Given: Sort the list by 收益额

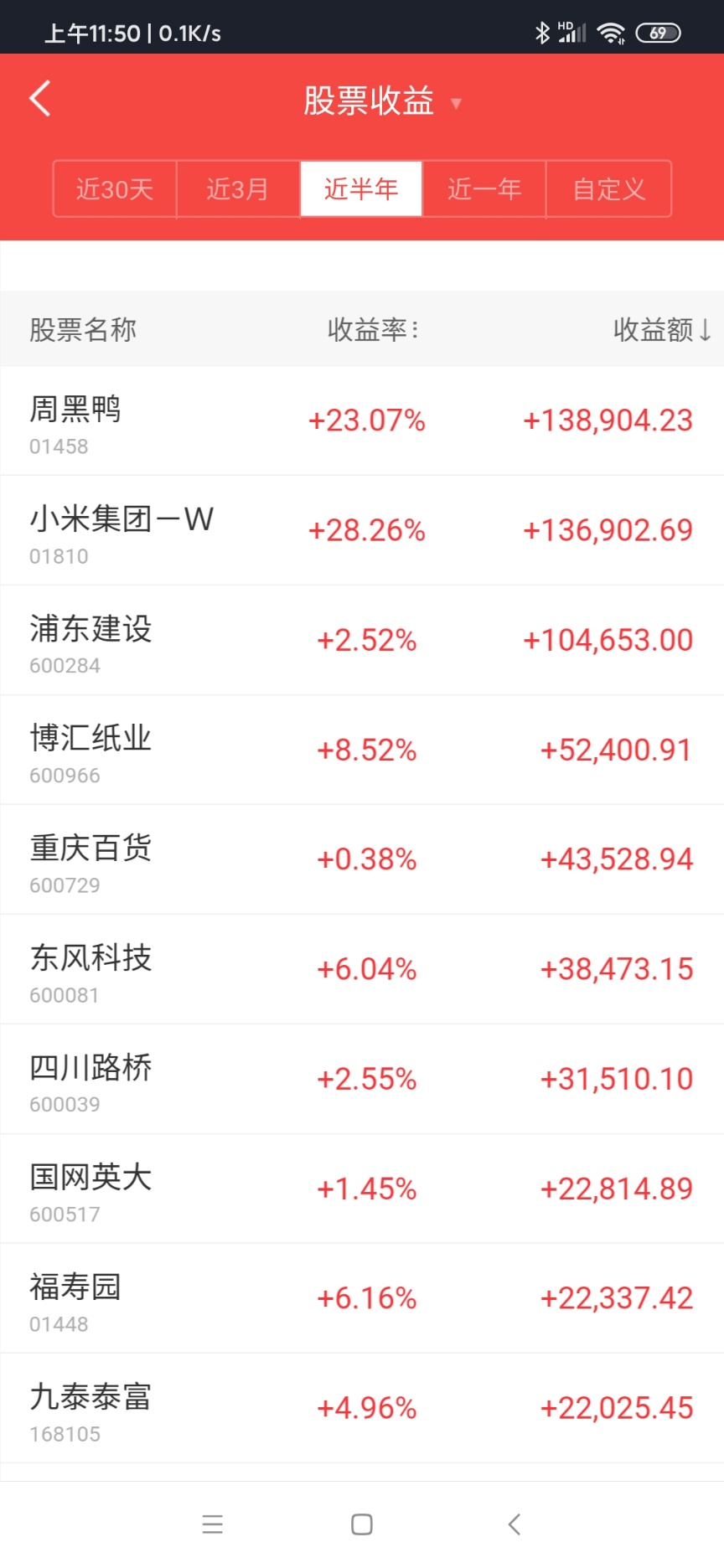Looking at the screenshot, I should (x=662, y=330).
